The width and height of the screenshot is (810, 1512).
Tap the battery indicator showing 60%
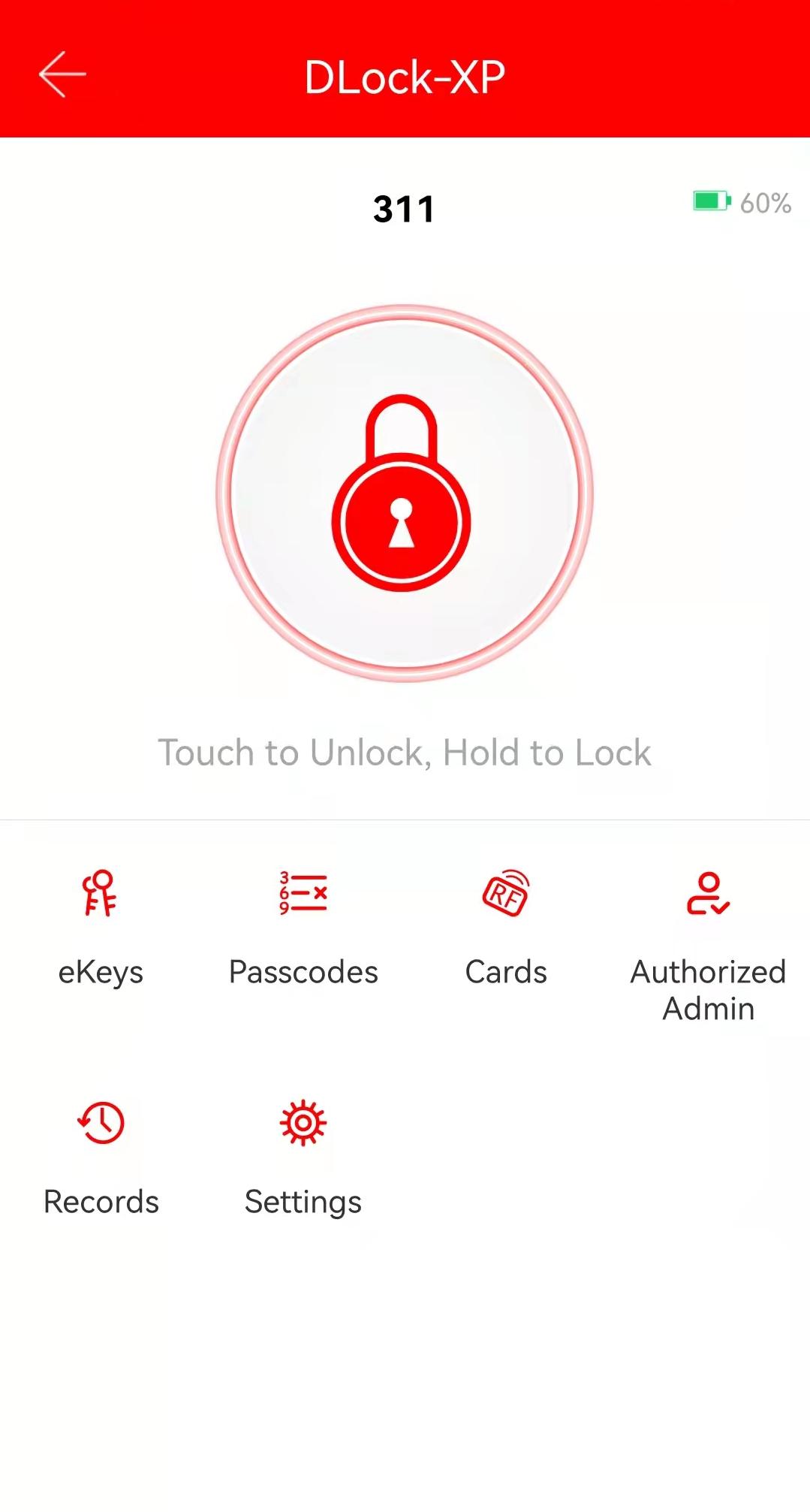pyautogui.click(x=711, y=201)
